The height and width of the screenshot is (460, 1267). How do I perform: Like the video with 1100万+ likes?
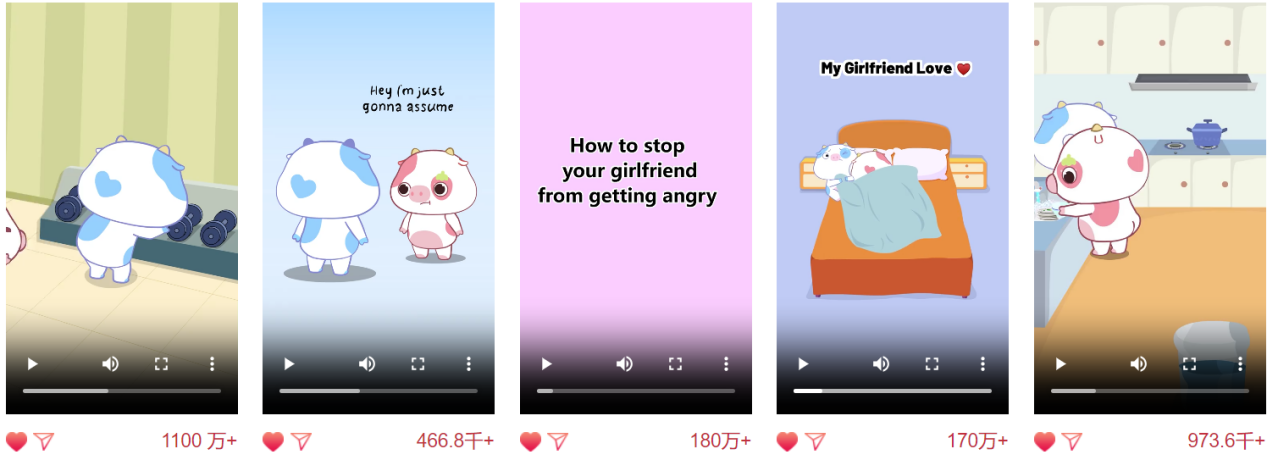(x=16, y=441)
